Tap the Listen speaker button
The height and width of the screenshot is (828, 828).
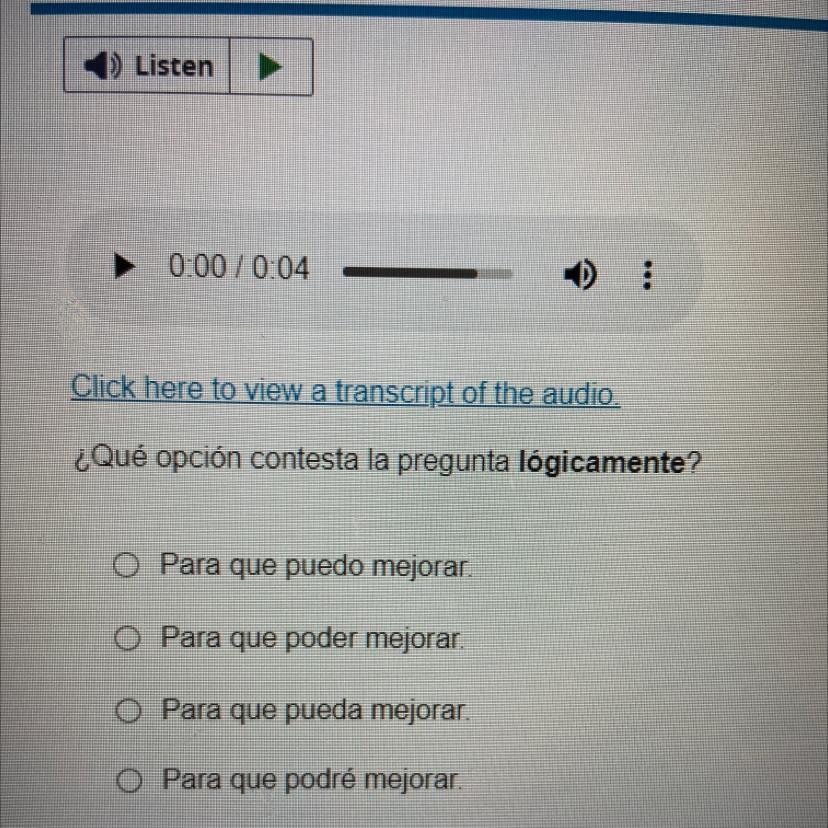point(147,66)
